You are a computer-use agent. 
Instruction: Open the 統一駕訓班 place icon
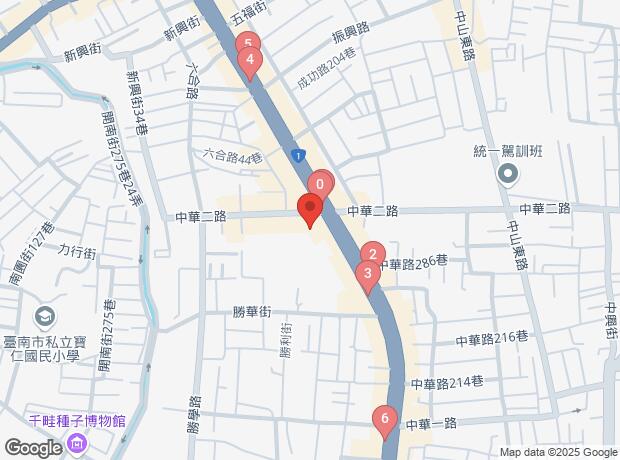coord(507,176)
